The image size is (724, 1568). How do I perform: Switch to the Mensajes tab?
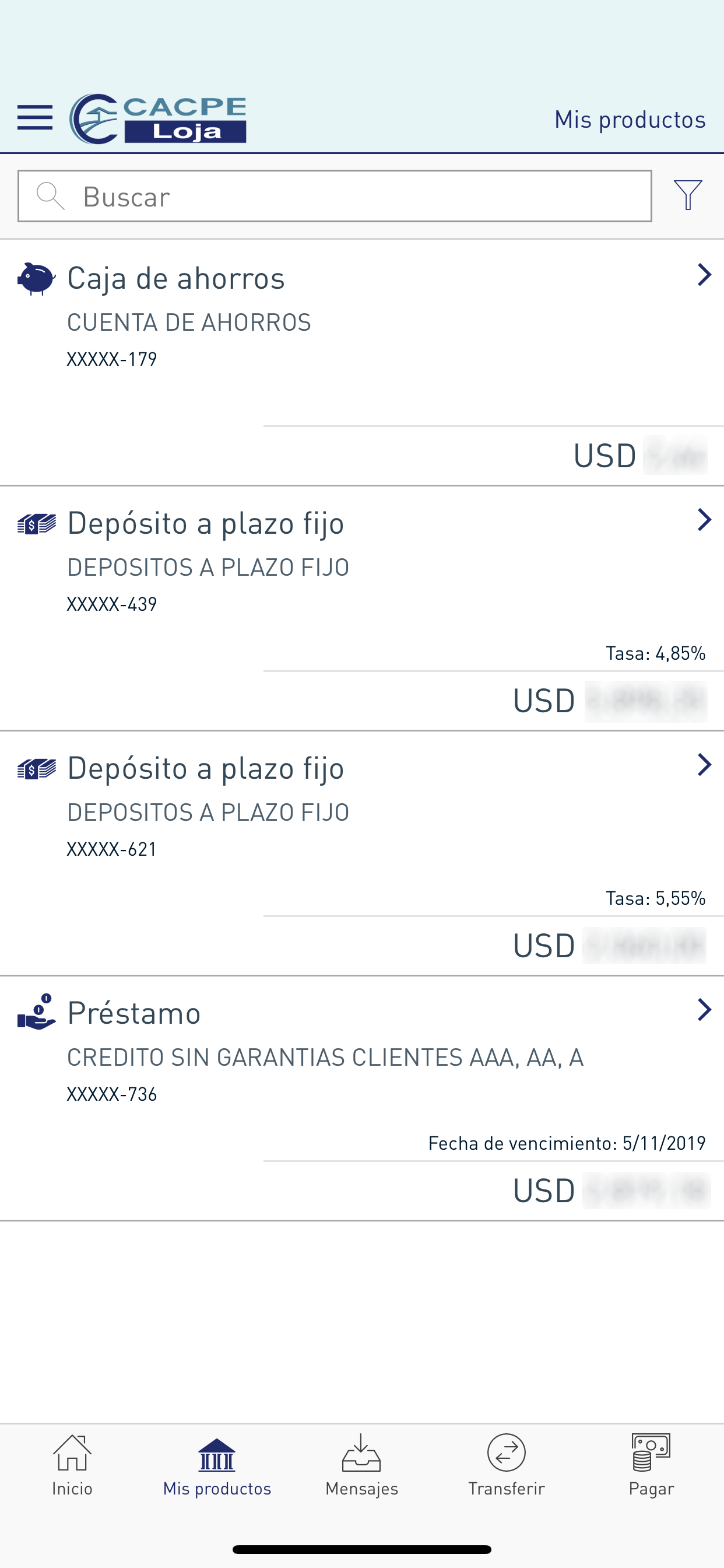coord(362,1465)
